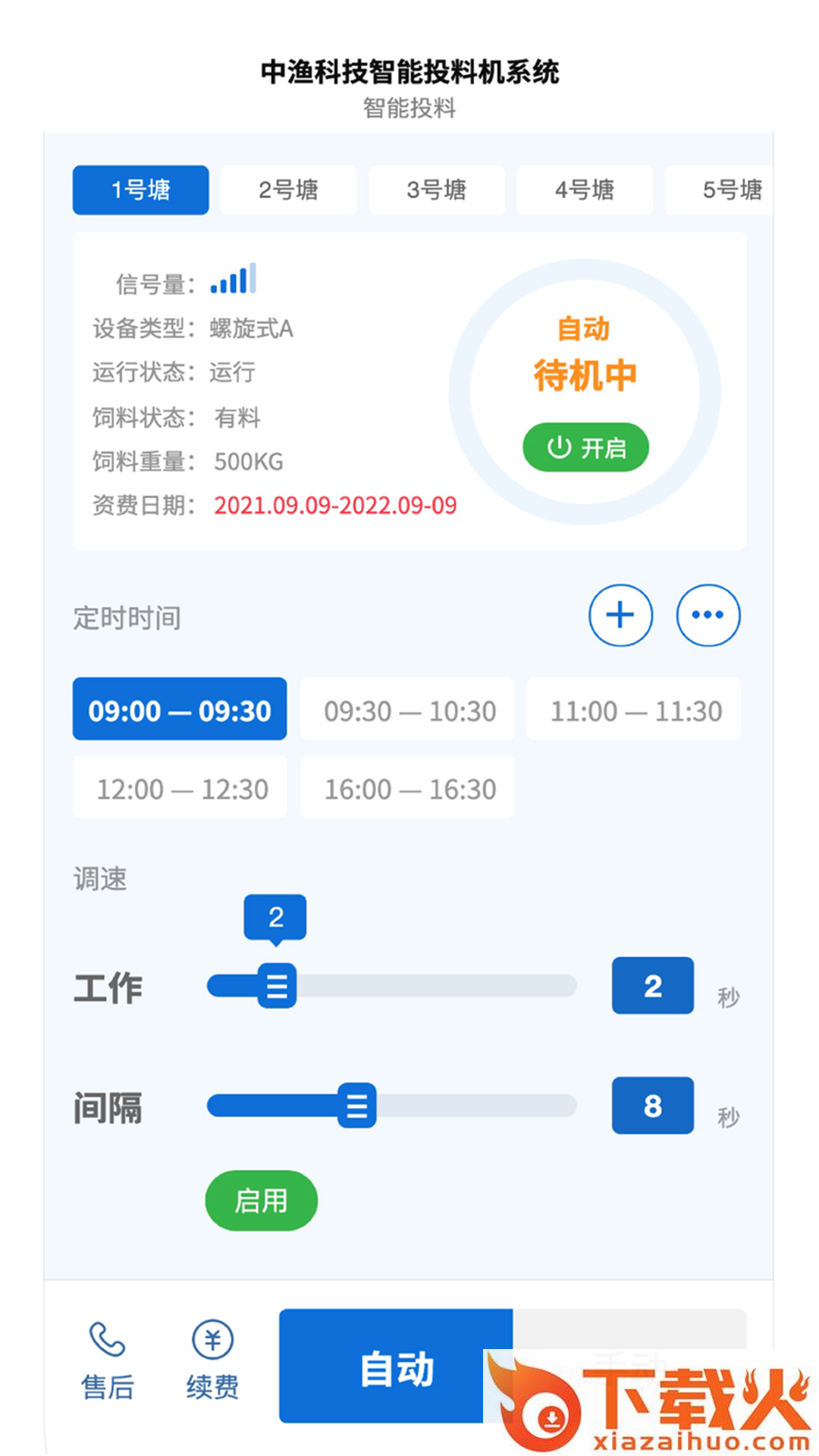The height and width of the screenshot is (1456, 819).
Task: Adjust the 间隔 interval slider
Action: (x=356, y=1106)
